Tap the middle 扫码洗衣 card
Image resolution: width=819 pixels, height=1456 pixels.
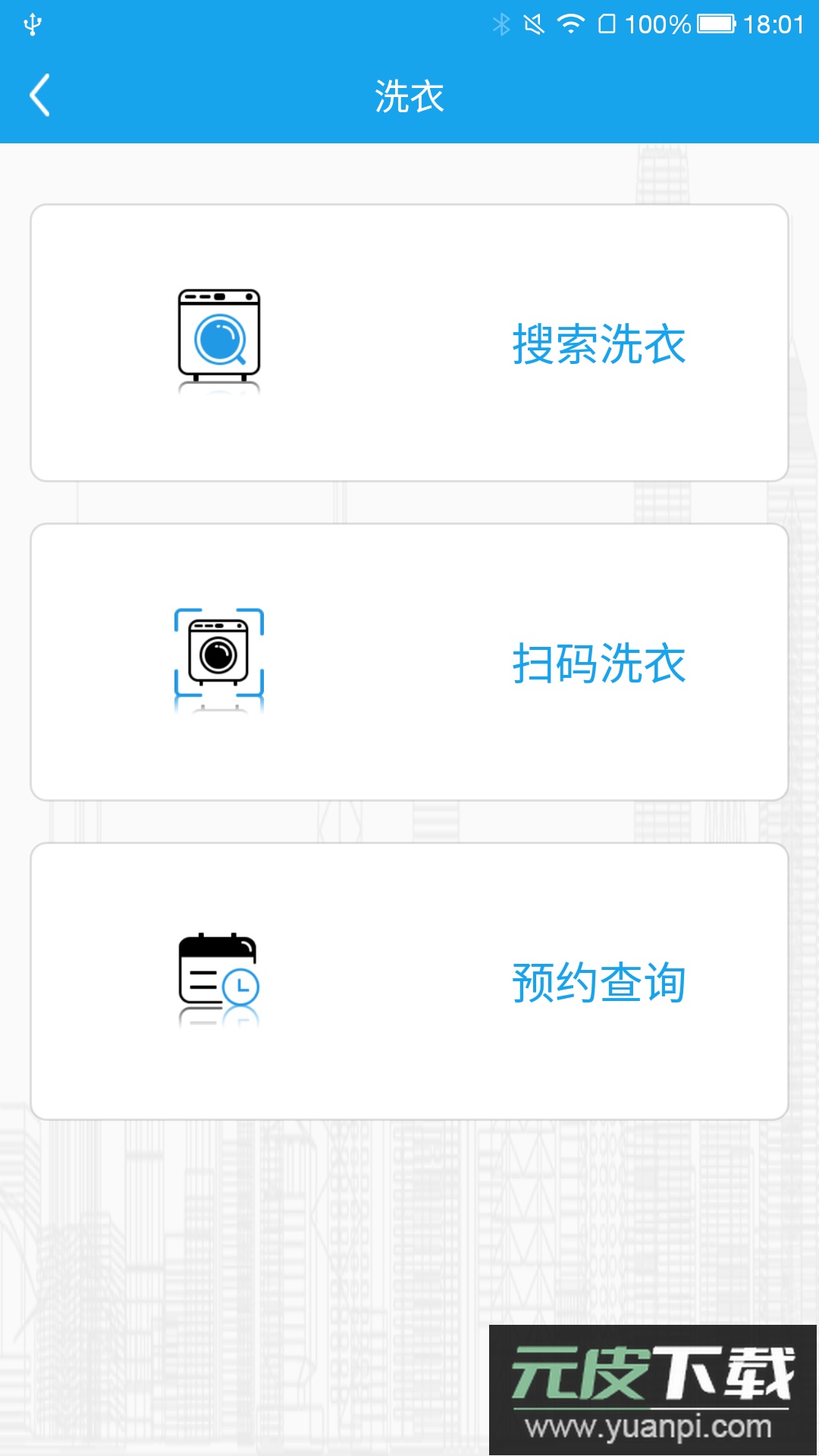(409, 661)
